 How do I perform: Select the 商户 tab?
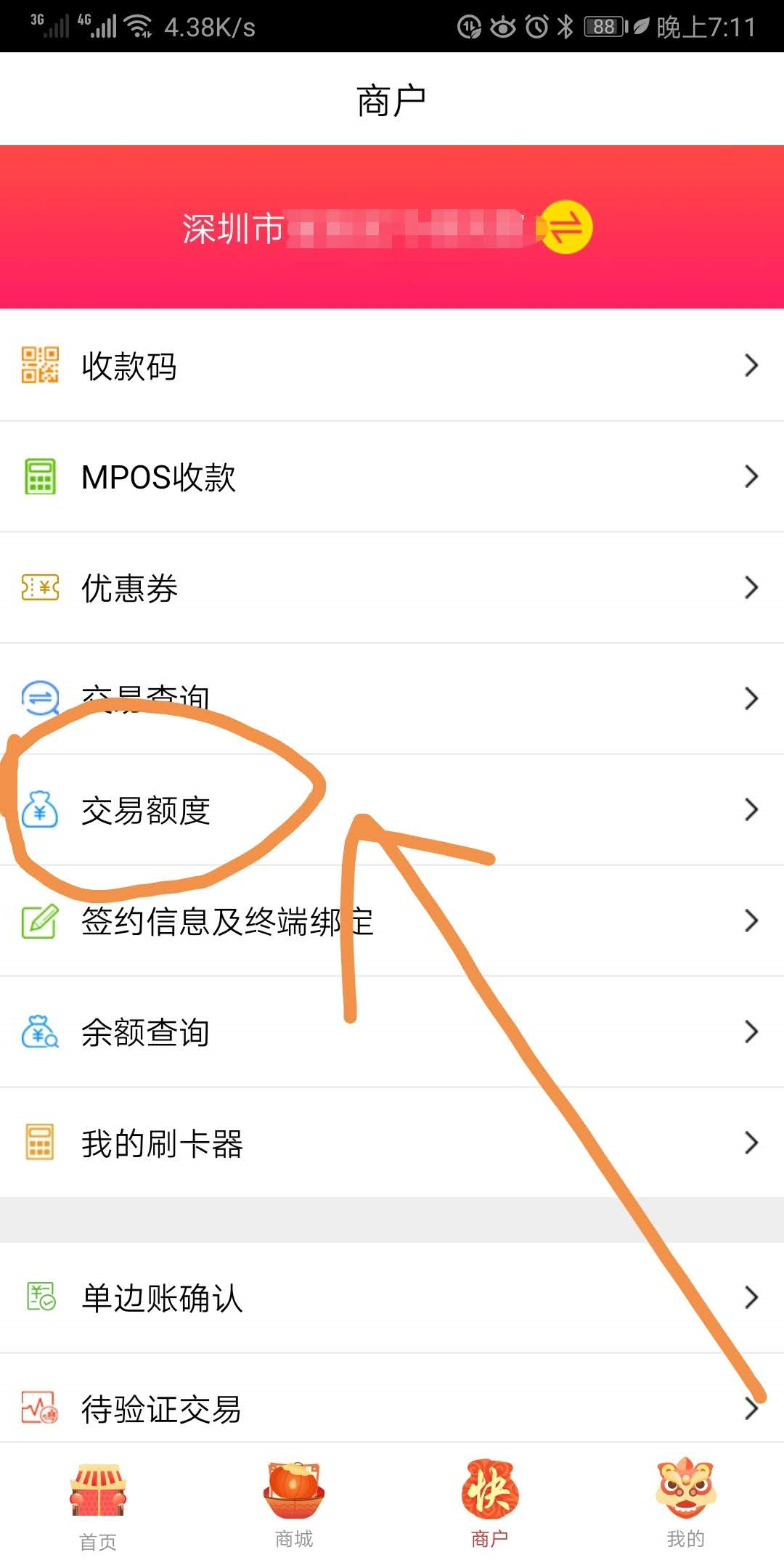pos(490,1506)
